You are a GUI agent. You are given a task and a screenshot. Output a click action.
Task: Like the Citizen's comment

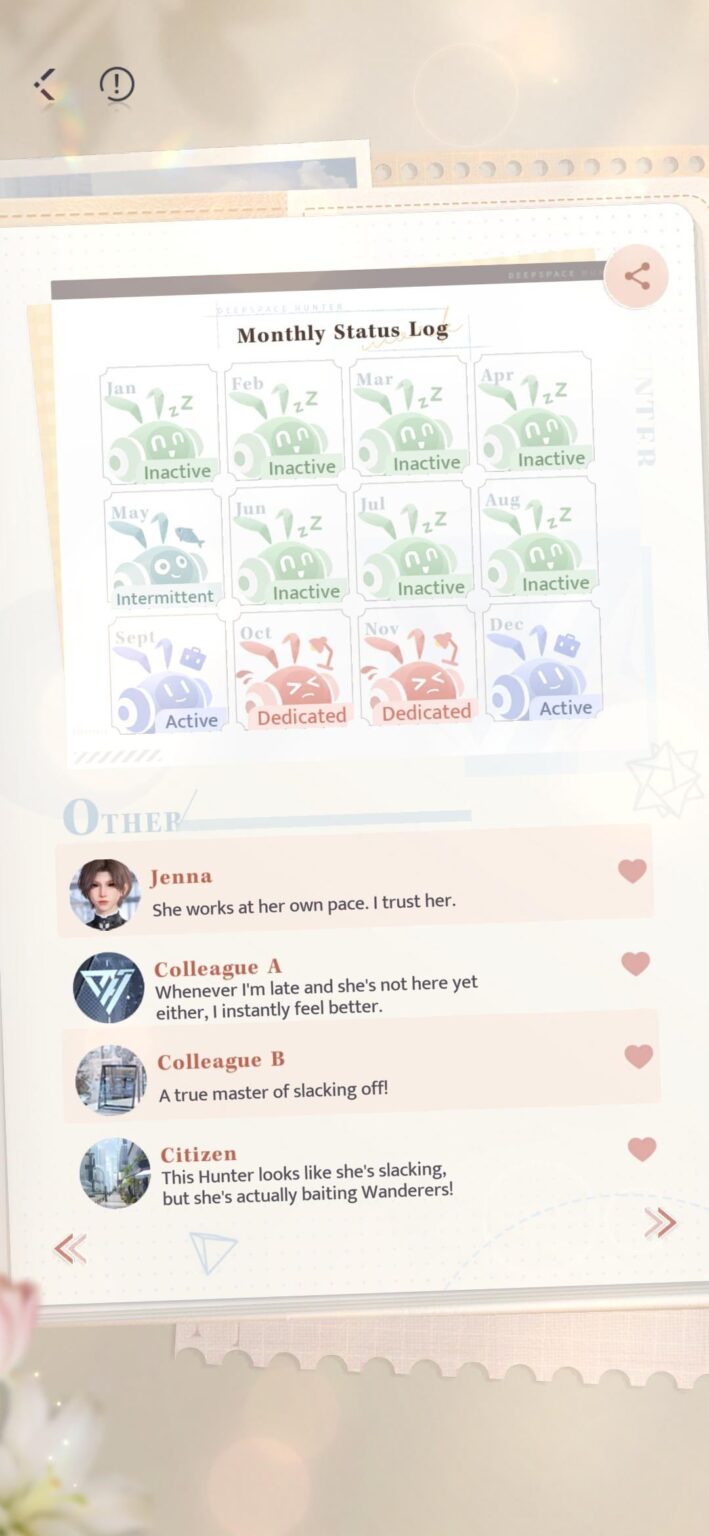point(642,1149)
